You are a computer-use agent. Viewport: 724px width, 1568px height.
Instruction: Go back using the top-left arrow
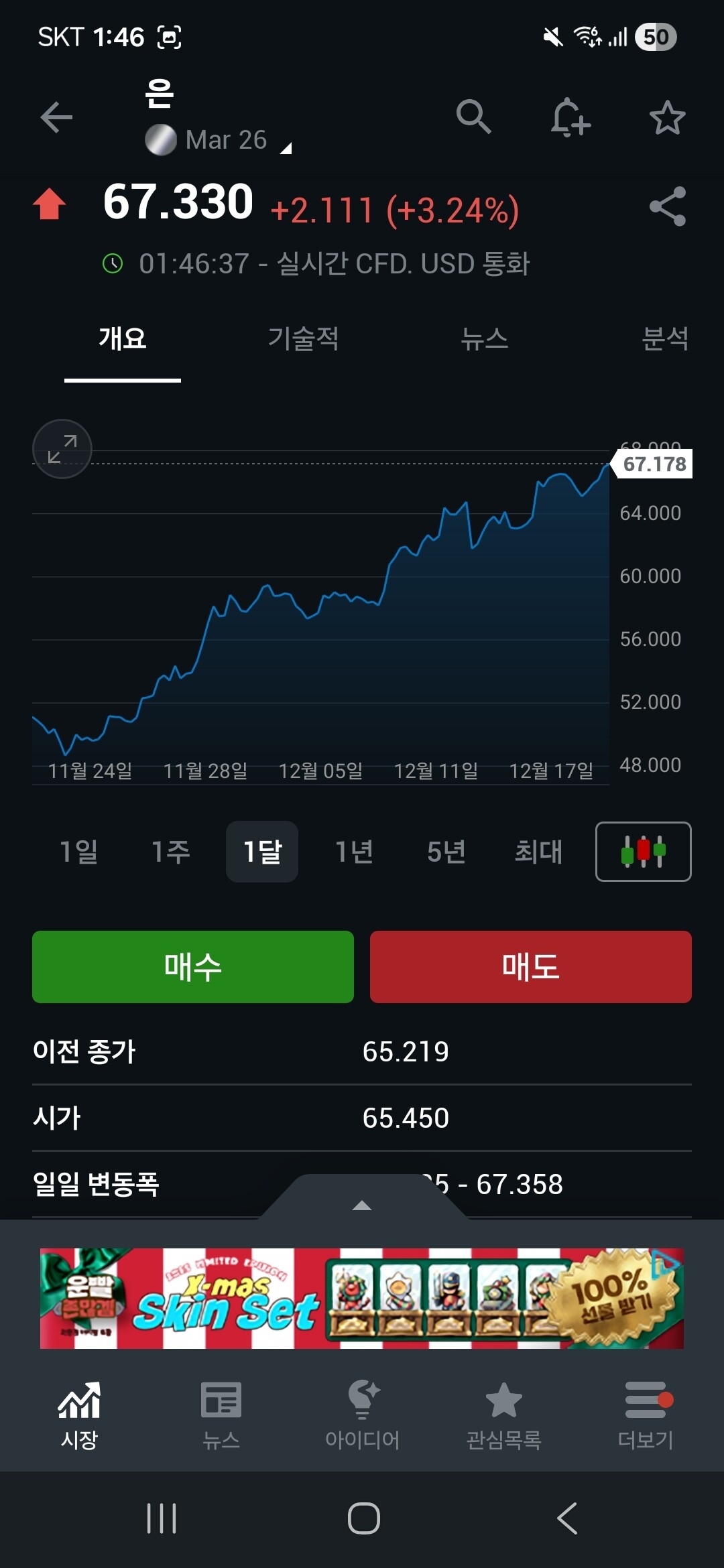[x=56, y=118]
